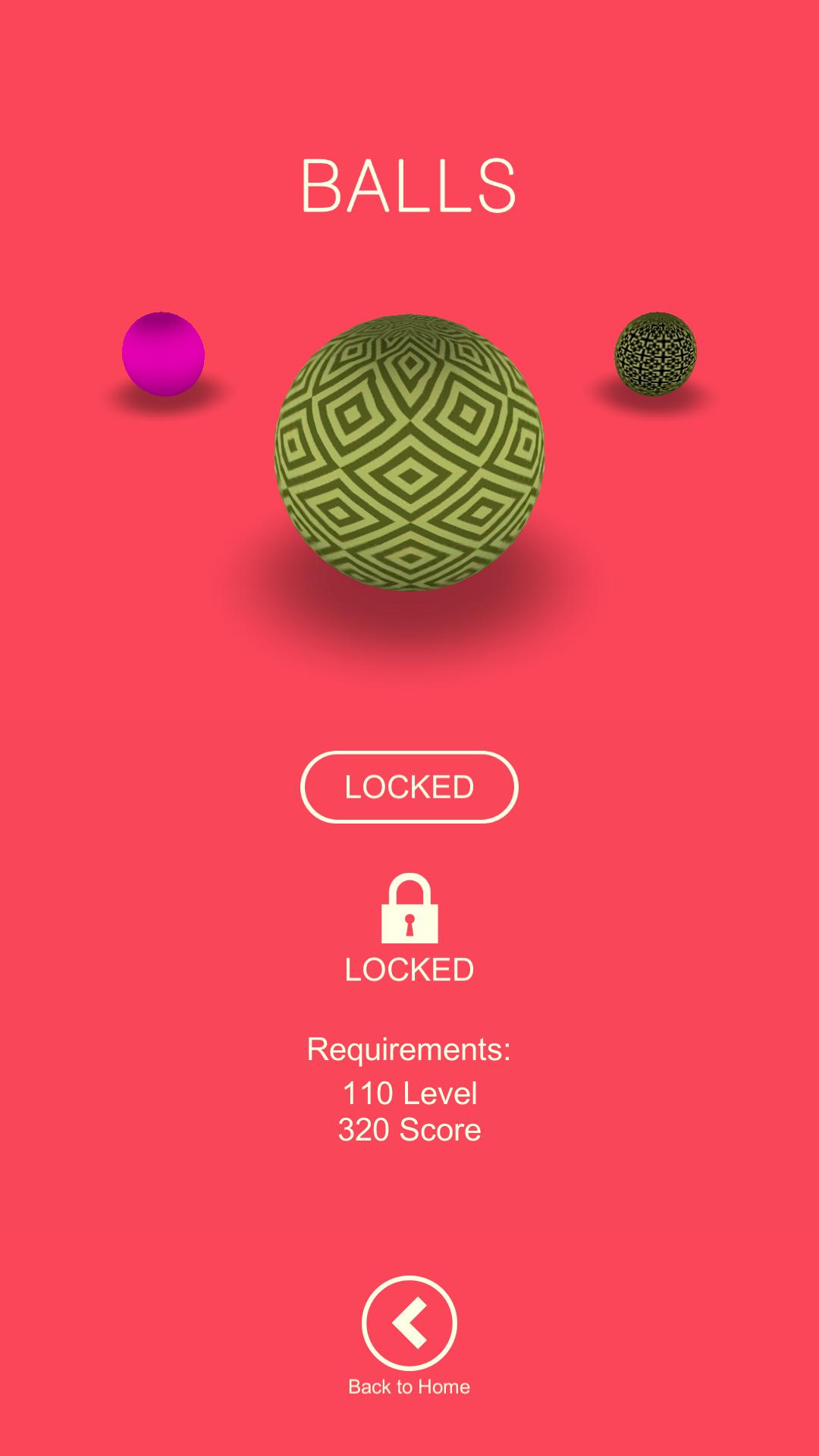Select the dark patterned ball on the right
Image resolution: width=819 pixels, height=1456 pixels.
coord(655,353)
